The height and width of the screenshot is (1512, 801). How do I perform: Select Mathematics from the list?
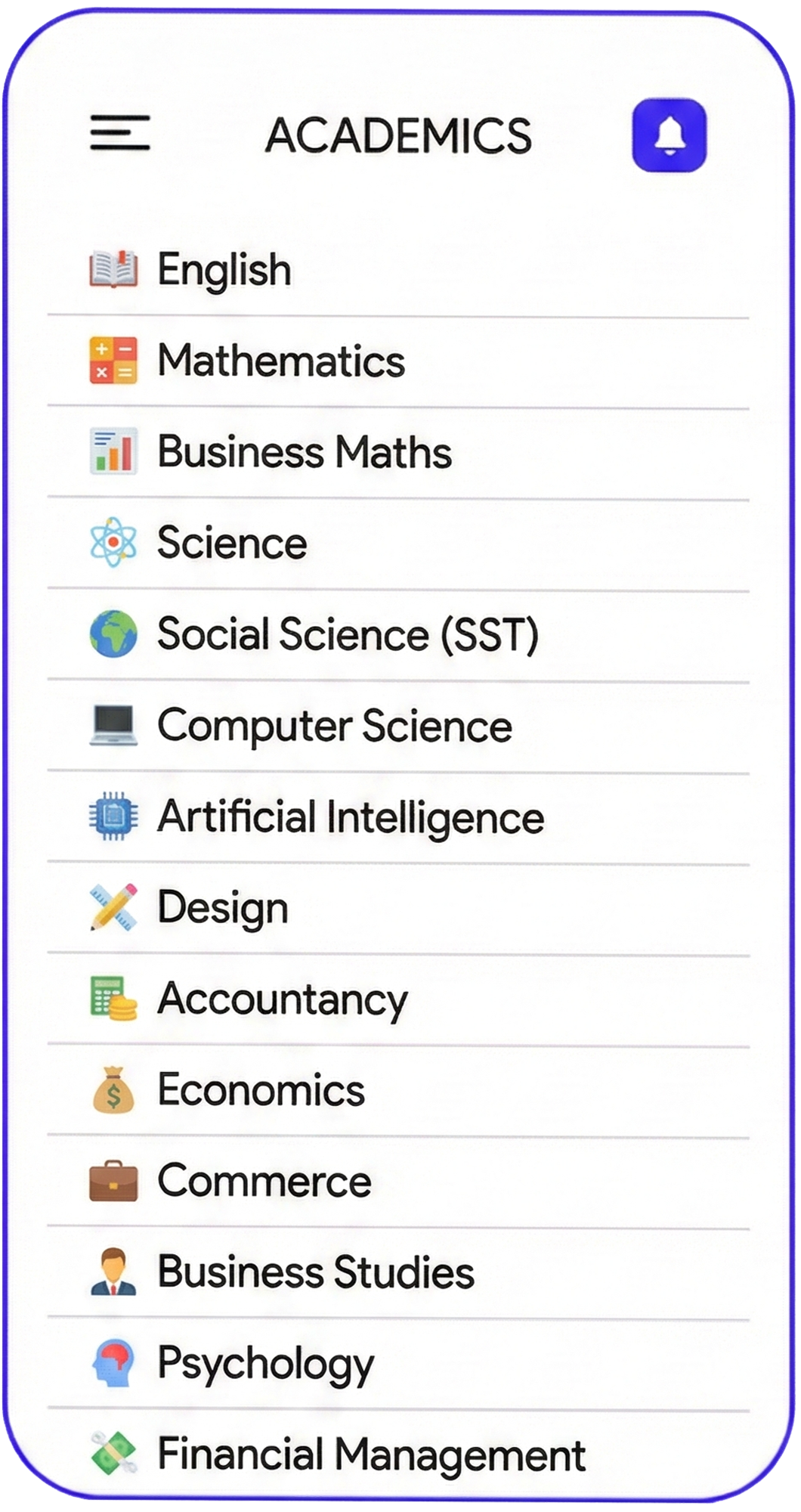point(281,361)
